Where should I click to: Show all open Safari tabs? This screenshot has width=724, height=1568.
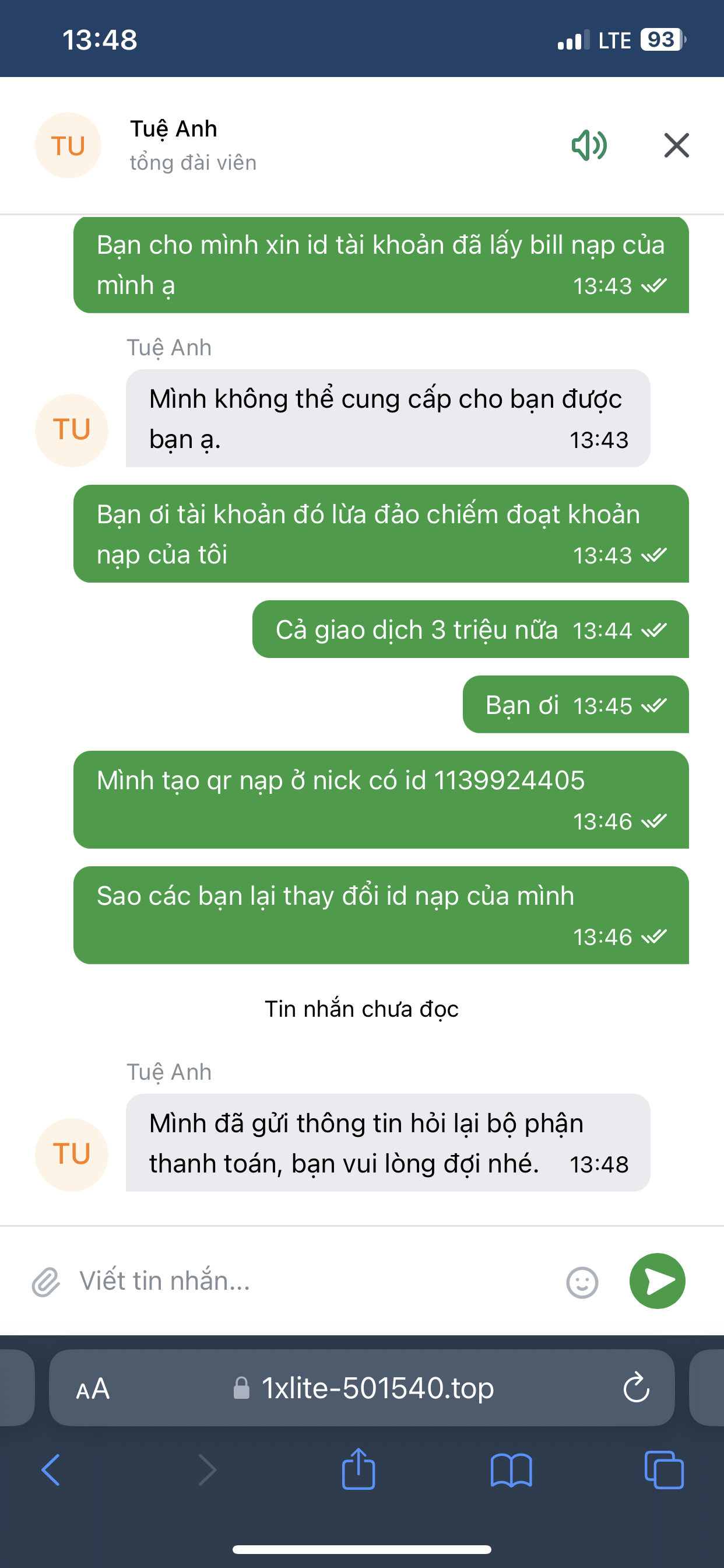pyautogui.click(x=663, y=1470)
